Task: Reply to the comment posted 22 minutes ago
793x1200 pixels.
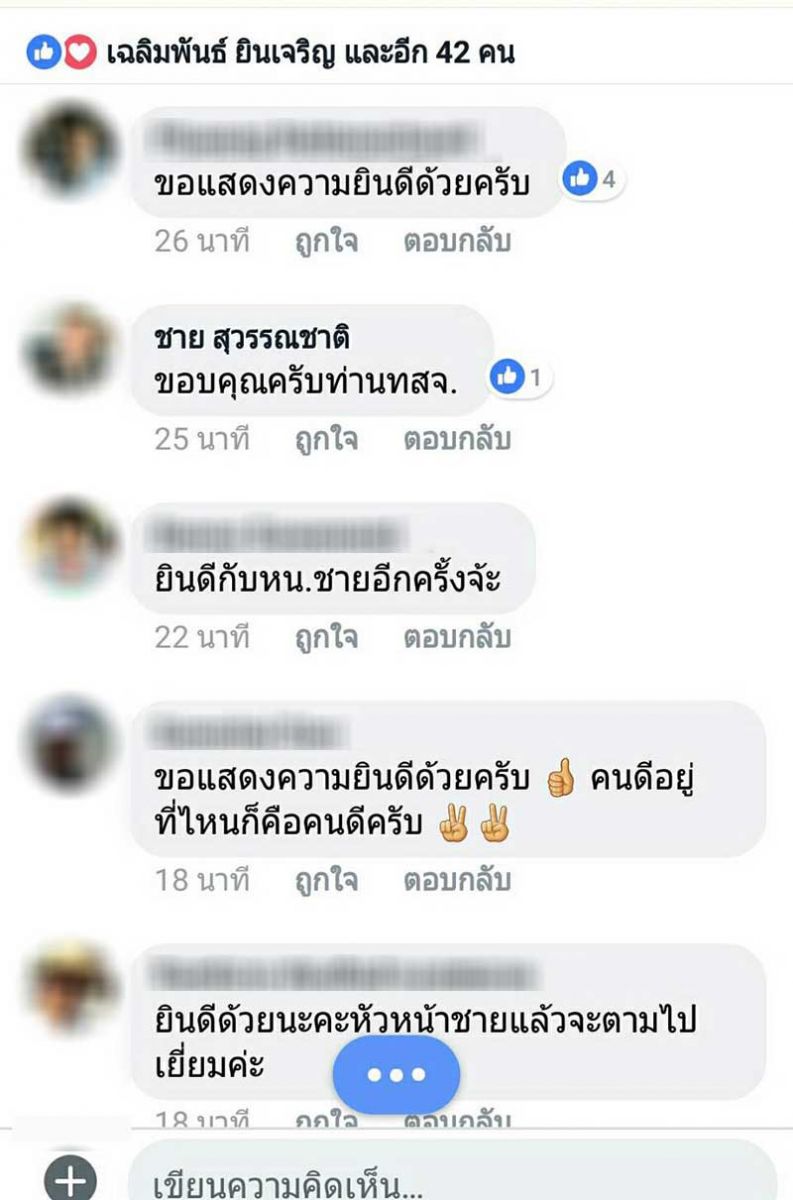Action: point(457,637)
